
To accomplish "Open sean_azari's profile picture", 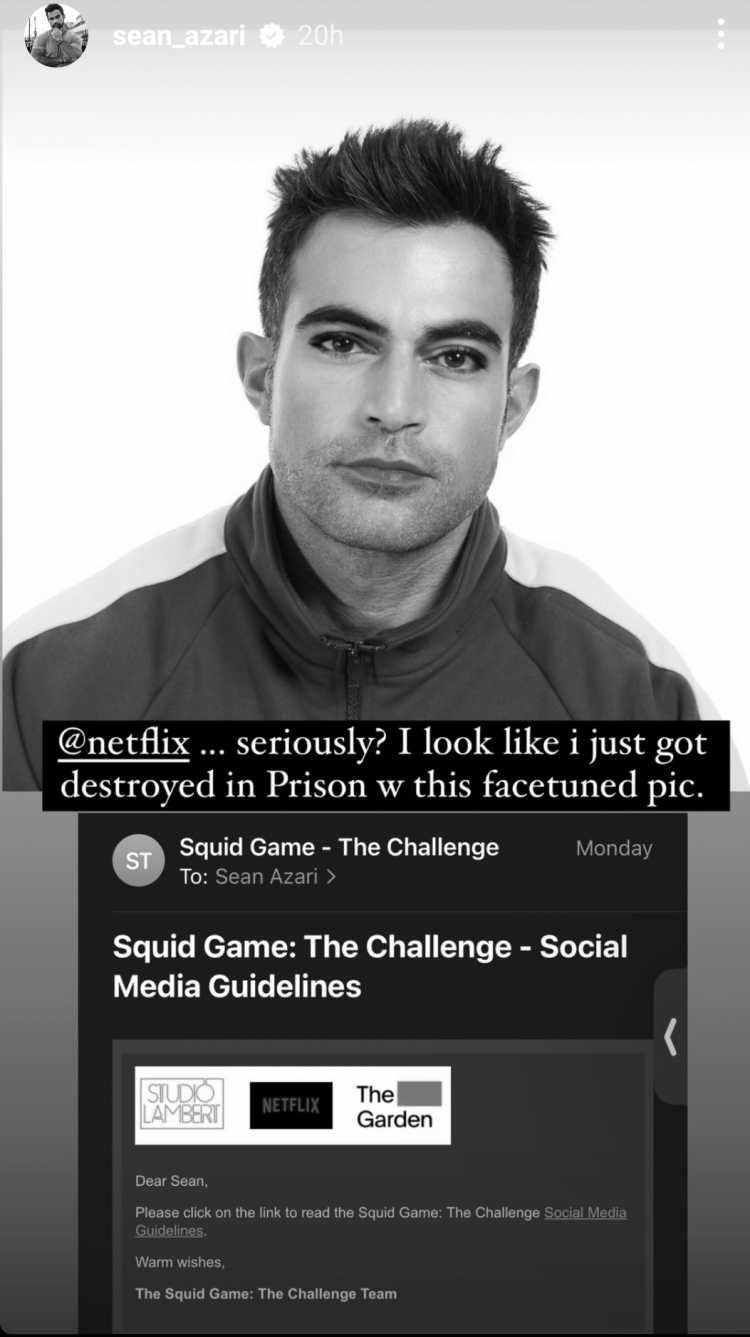I will pyautogui.click(x=56, y=35).
